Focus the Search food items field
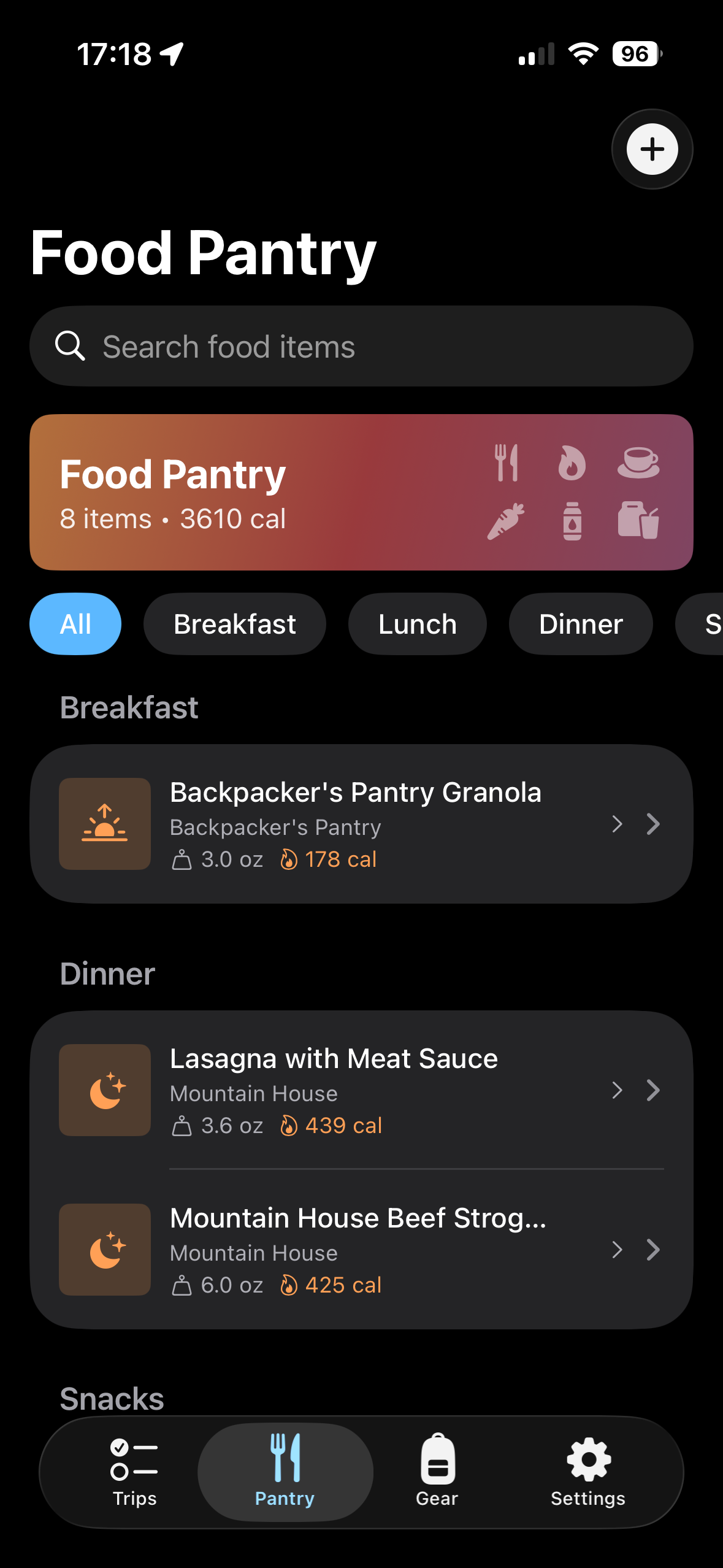Image resolution: width=723 pixels, height=1568 pixels. click(361, 347)
